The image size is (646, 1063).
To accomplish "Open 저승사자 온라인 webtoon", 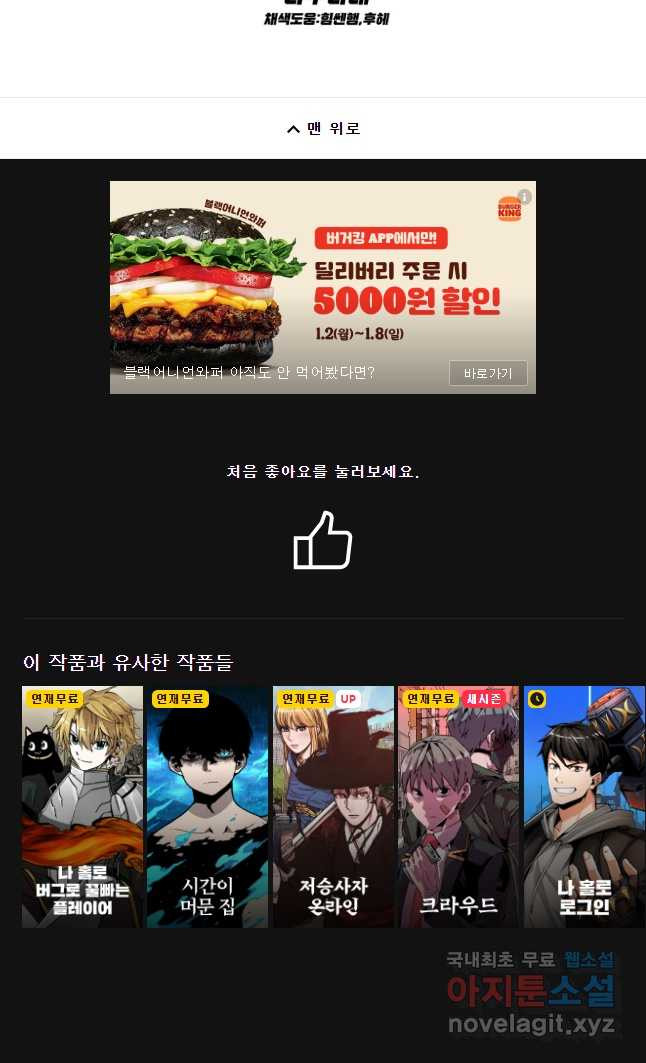I will [333, 806].
